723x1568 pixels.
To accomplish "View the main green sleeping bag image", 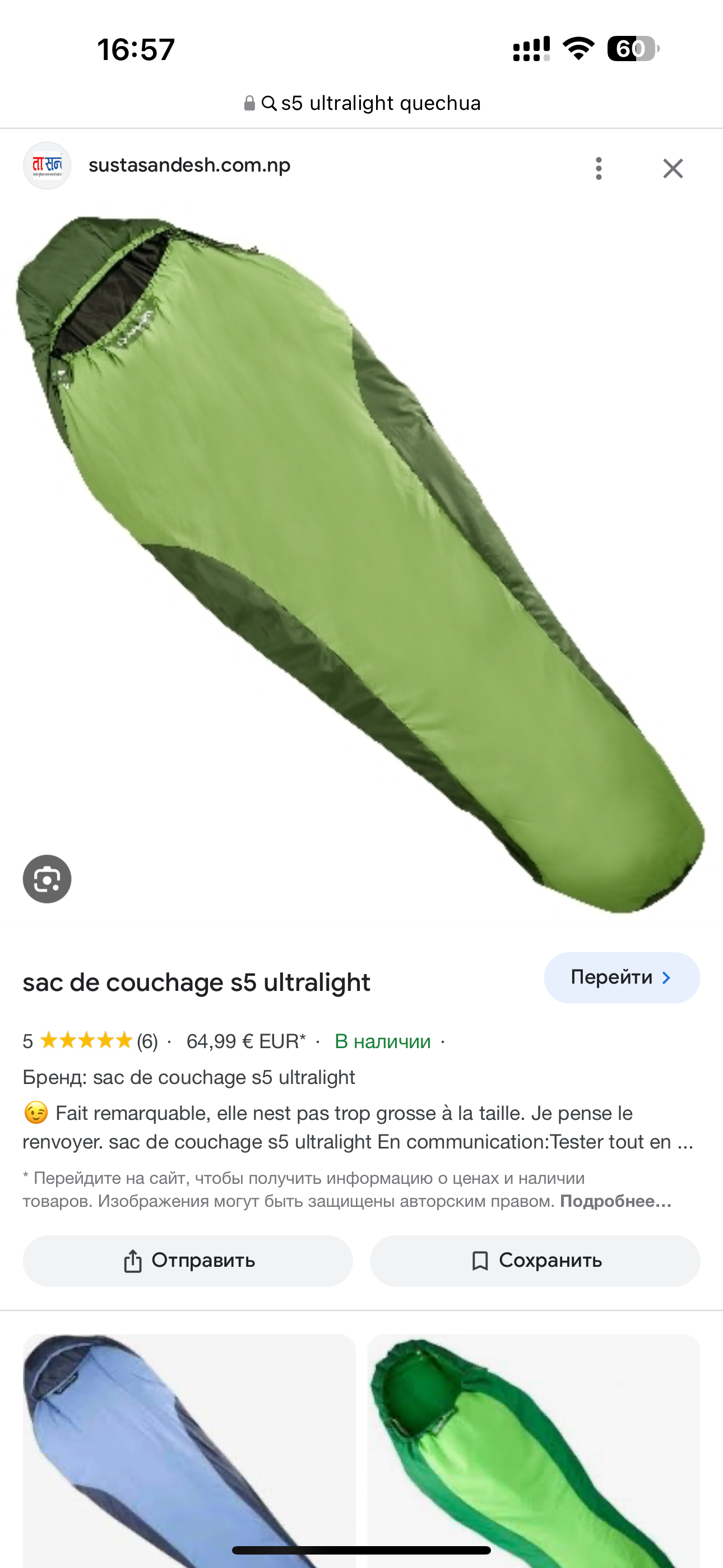I will (x=361, y=565).
